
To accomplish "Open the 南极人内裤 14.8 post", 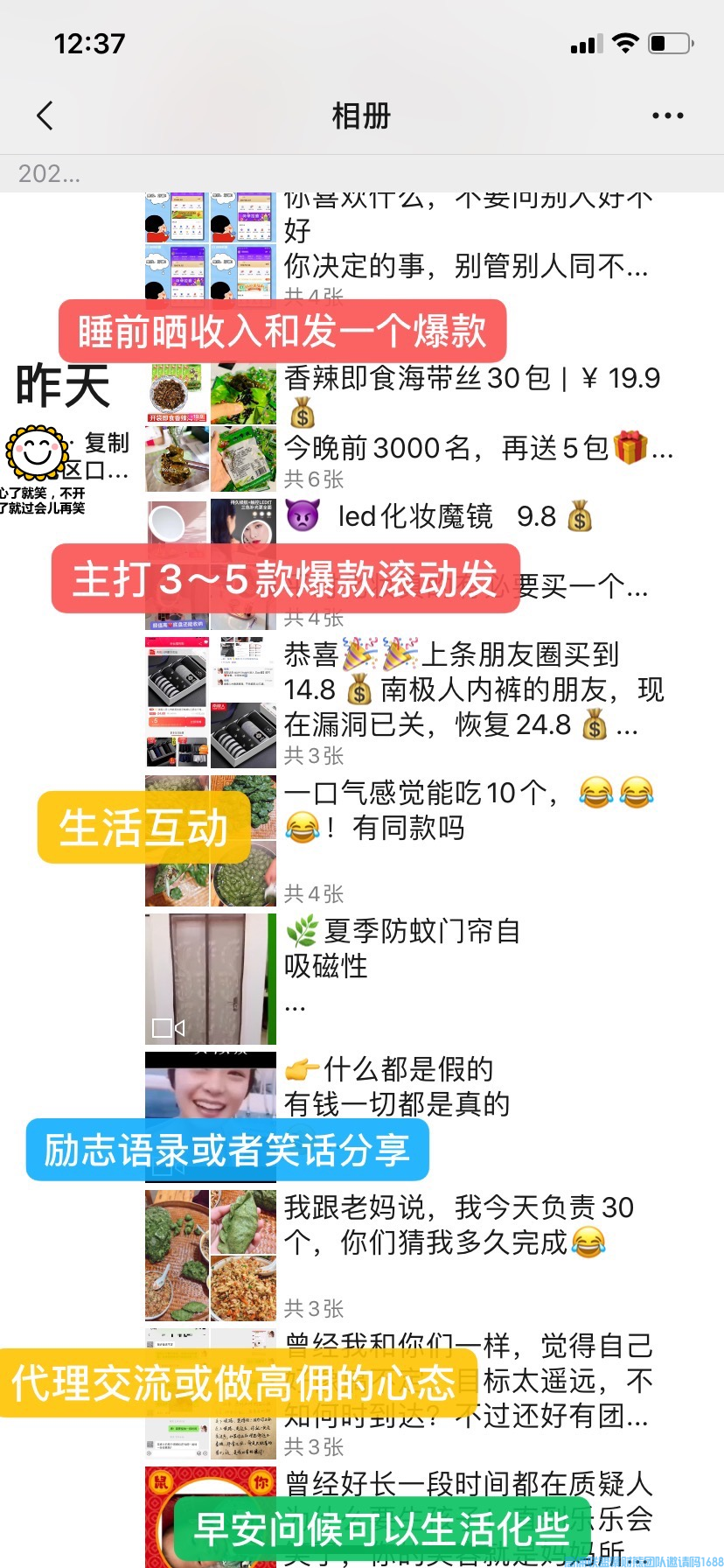I will tap(472, 691).
